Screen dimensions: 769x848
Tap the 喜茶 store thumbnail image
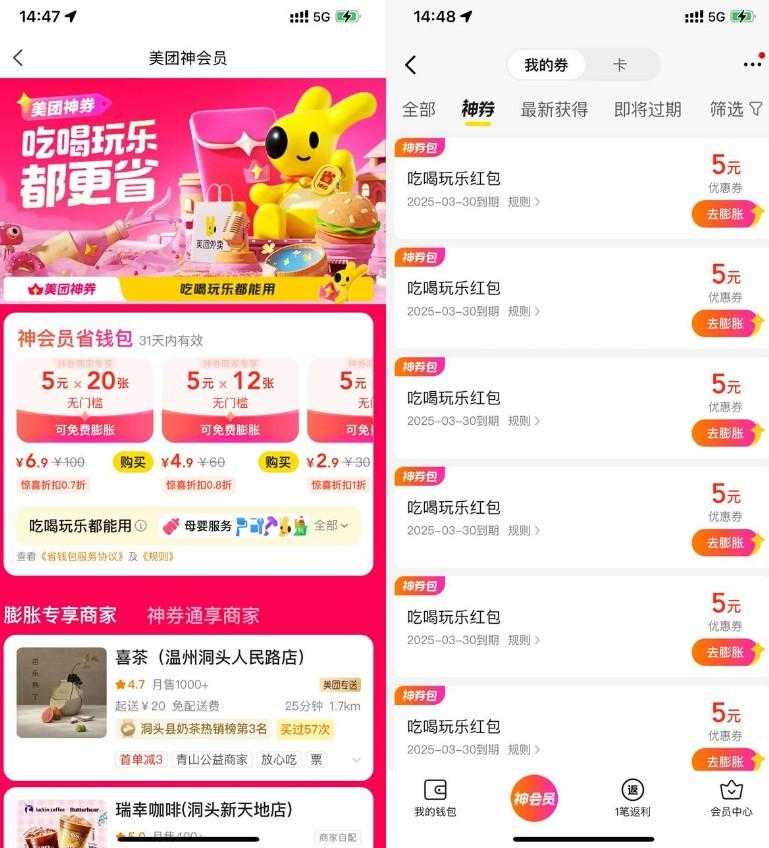(x=61, y=693)
